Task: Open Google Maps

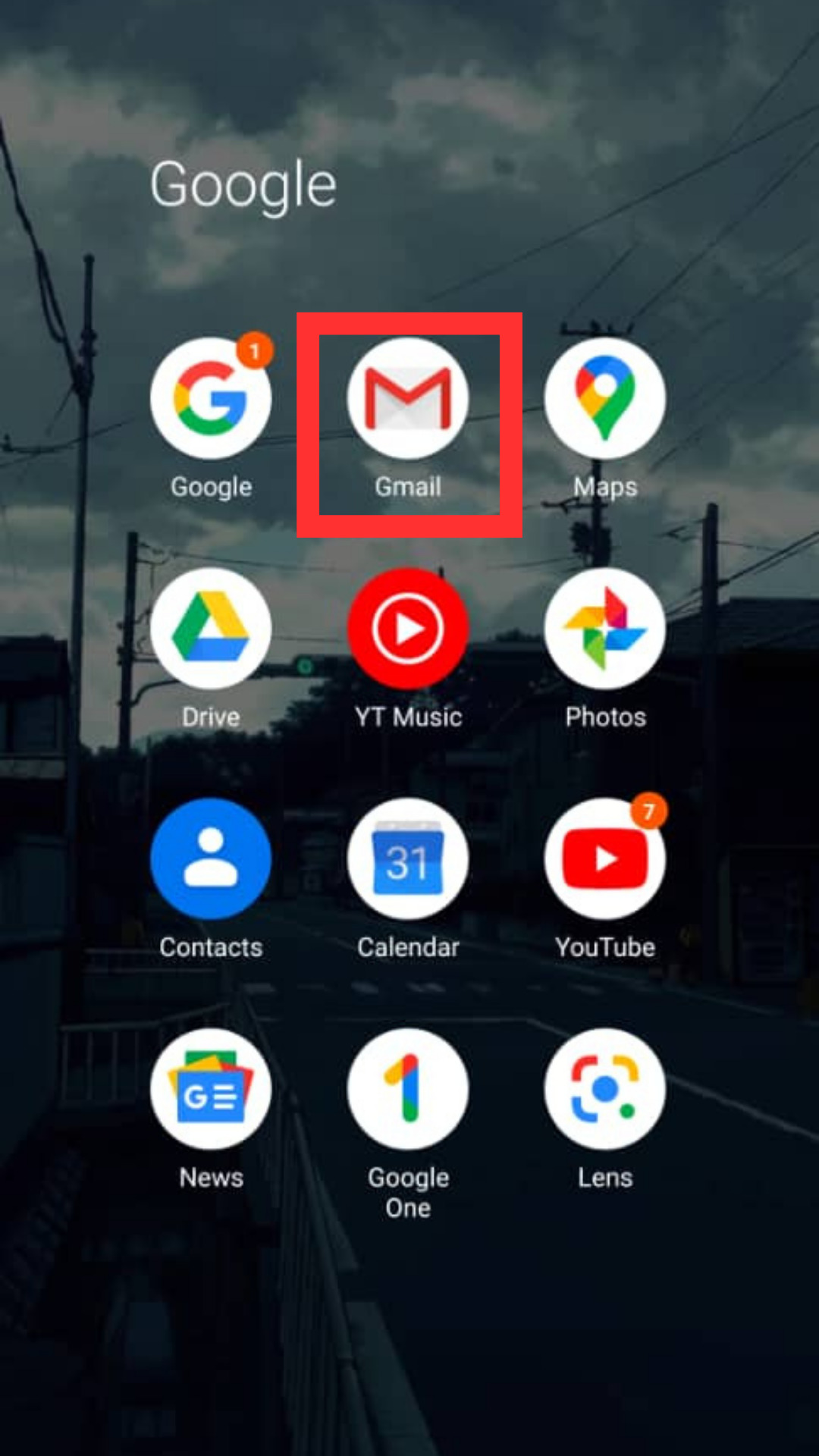Action: [604, 399]
